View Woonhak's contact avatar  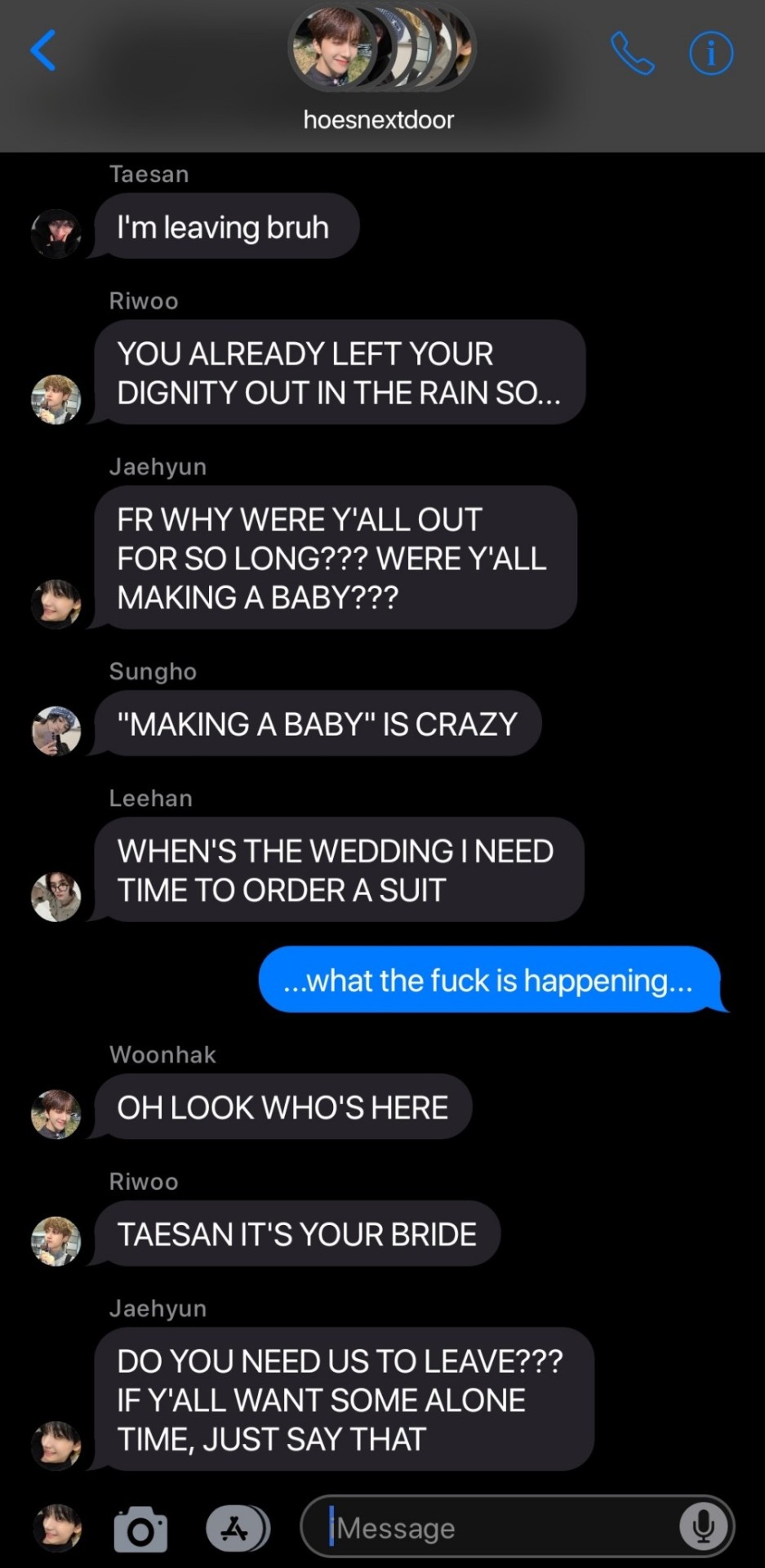coord(56,1113)
